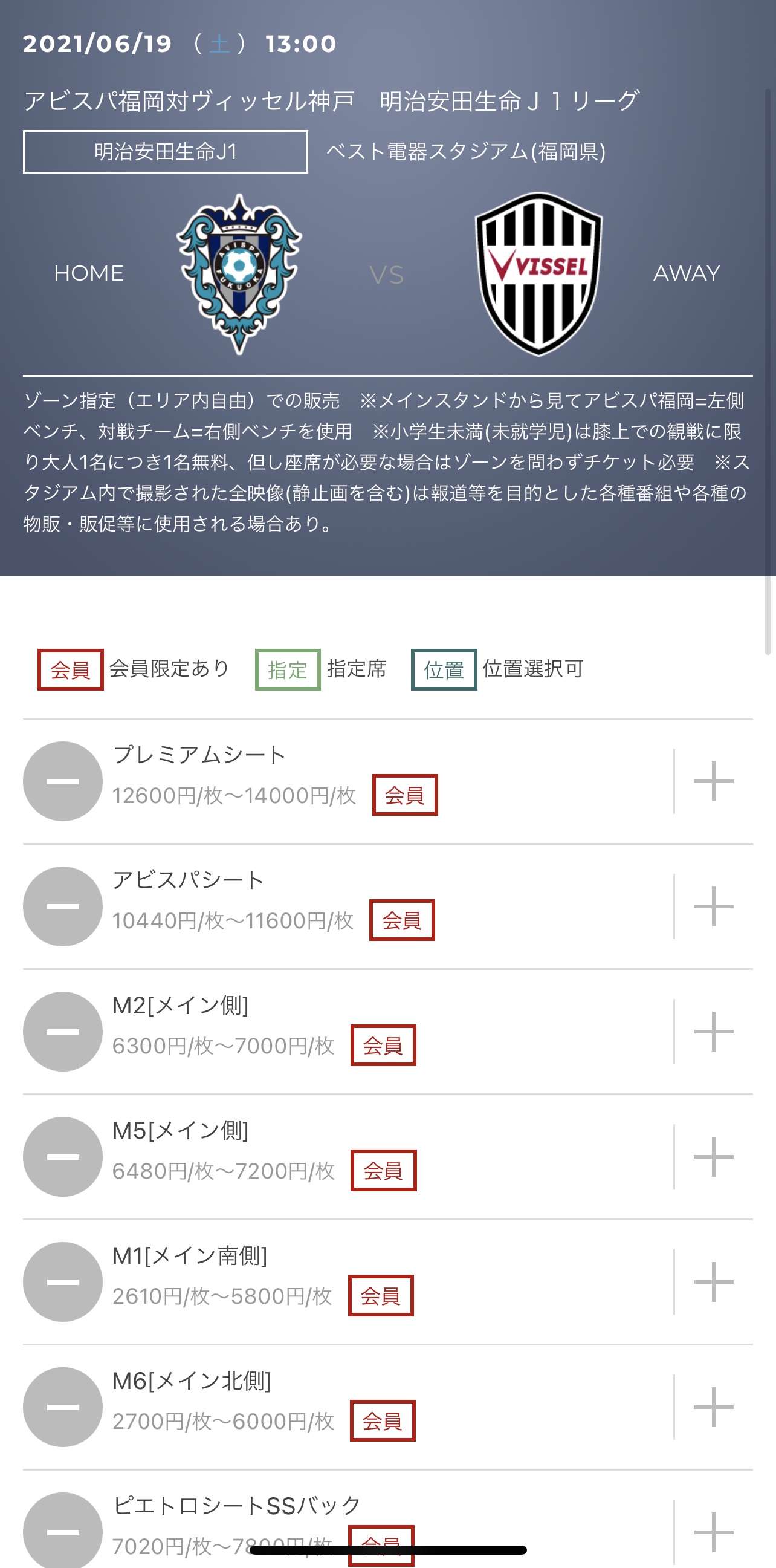Tap plus for M1[メイン南側] seats
Viewport: 776px width, 1568px height.
[713, 1282]
